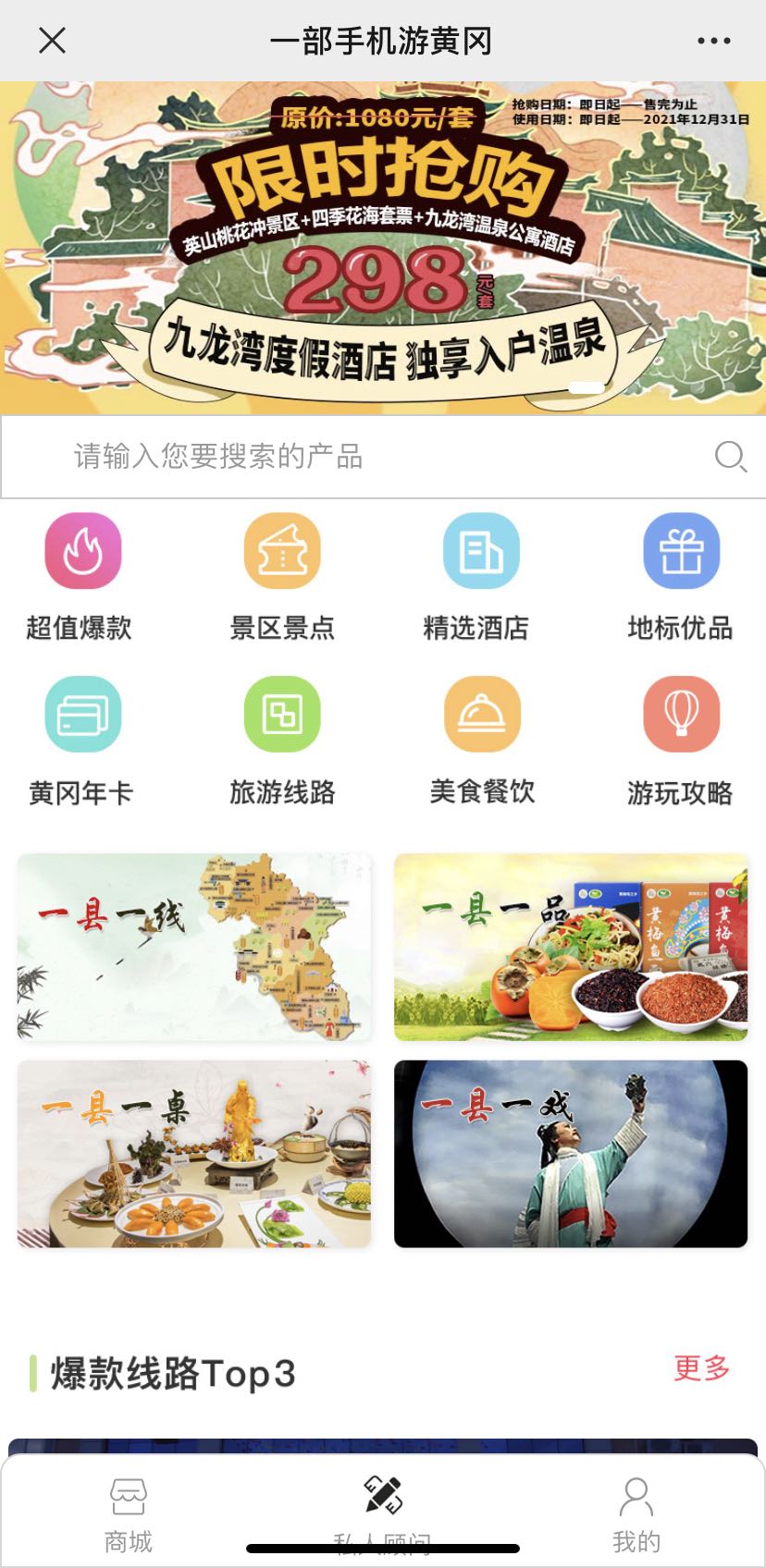Open the 私人顾问 private advisor tab

(382, 1507)
